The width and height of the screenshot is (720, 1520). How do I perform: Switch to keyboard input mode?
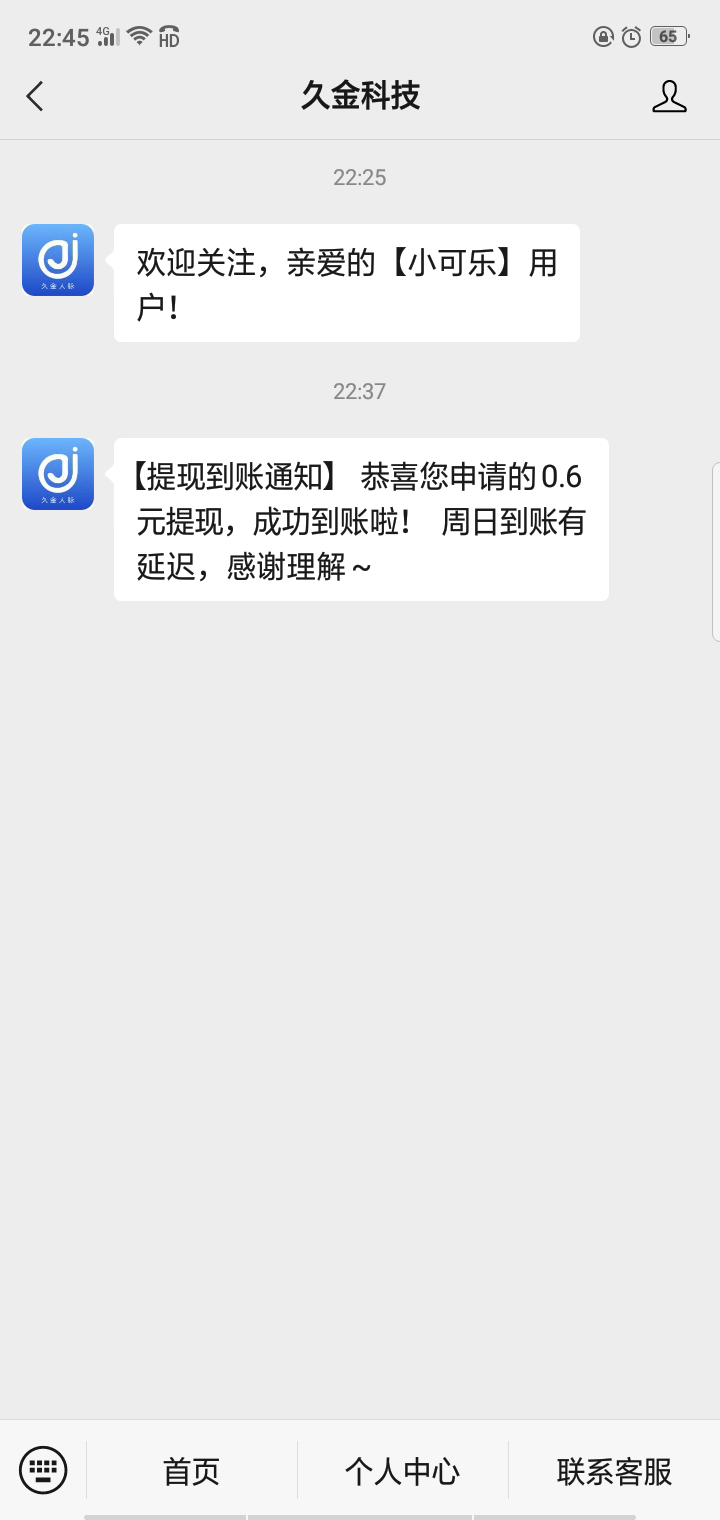(43, 1470)
